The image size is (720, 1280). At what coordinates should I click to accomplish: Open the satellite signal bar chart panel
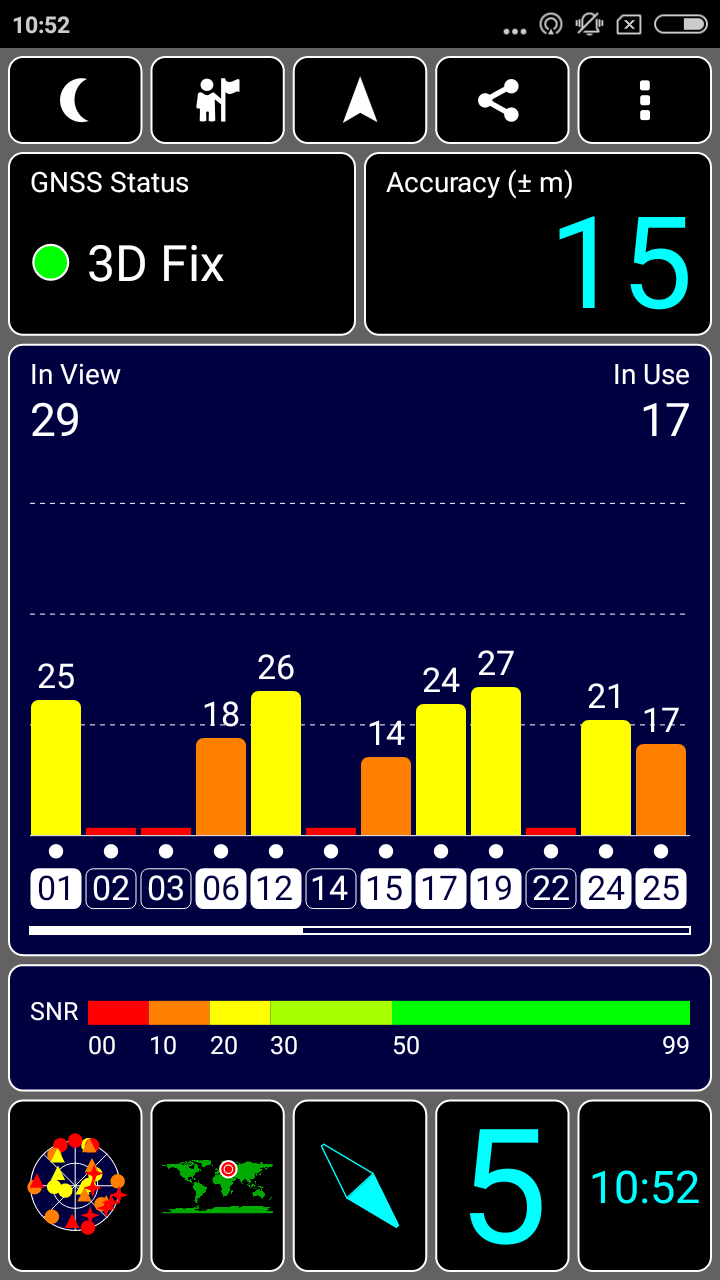pos(360,650)
